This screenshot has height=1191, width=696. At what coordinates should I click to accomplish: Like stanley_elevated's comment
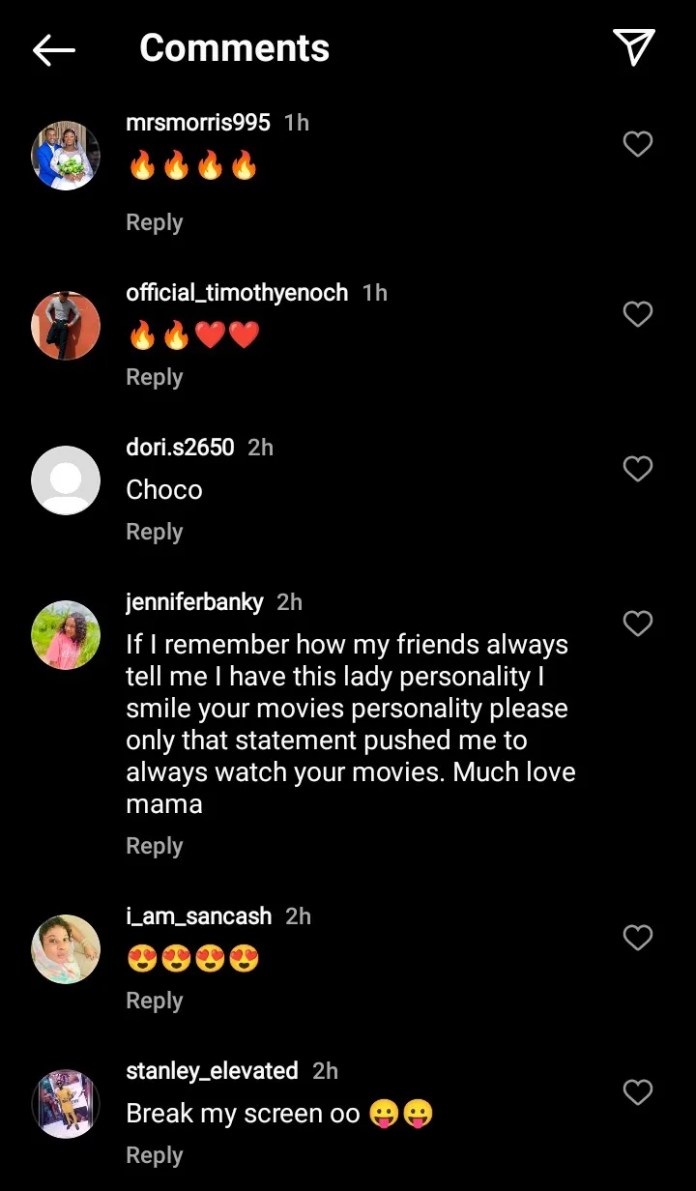[x=638, y=1092]
